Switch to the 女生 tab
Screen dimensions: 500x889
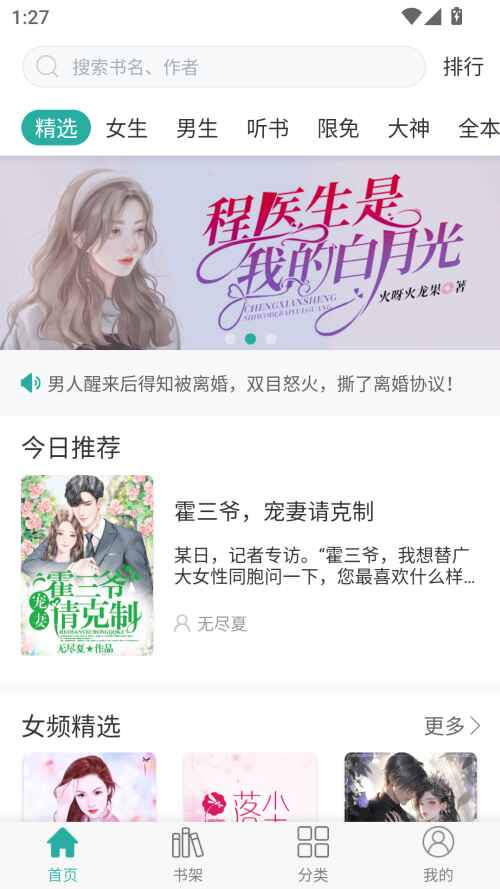(x=126, y=128)
